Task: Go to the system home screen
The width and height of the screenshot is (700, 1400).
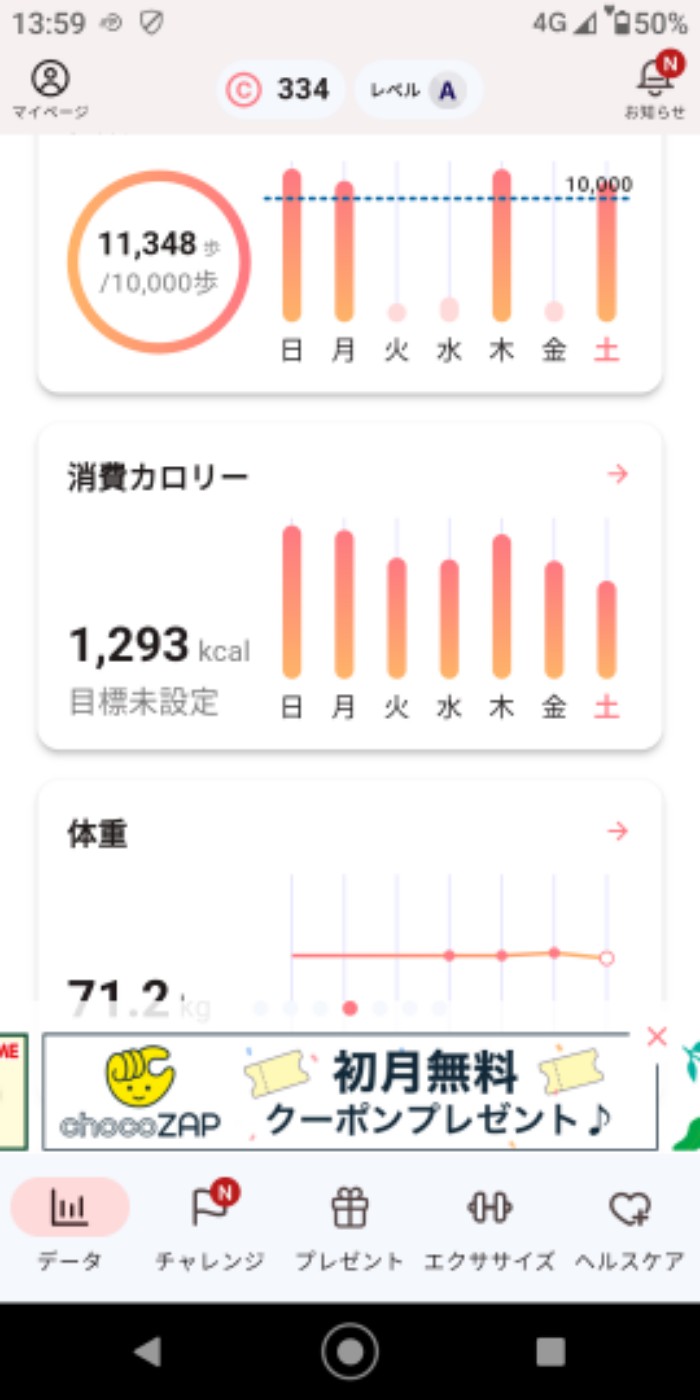Action: (x=350, y=1352)
